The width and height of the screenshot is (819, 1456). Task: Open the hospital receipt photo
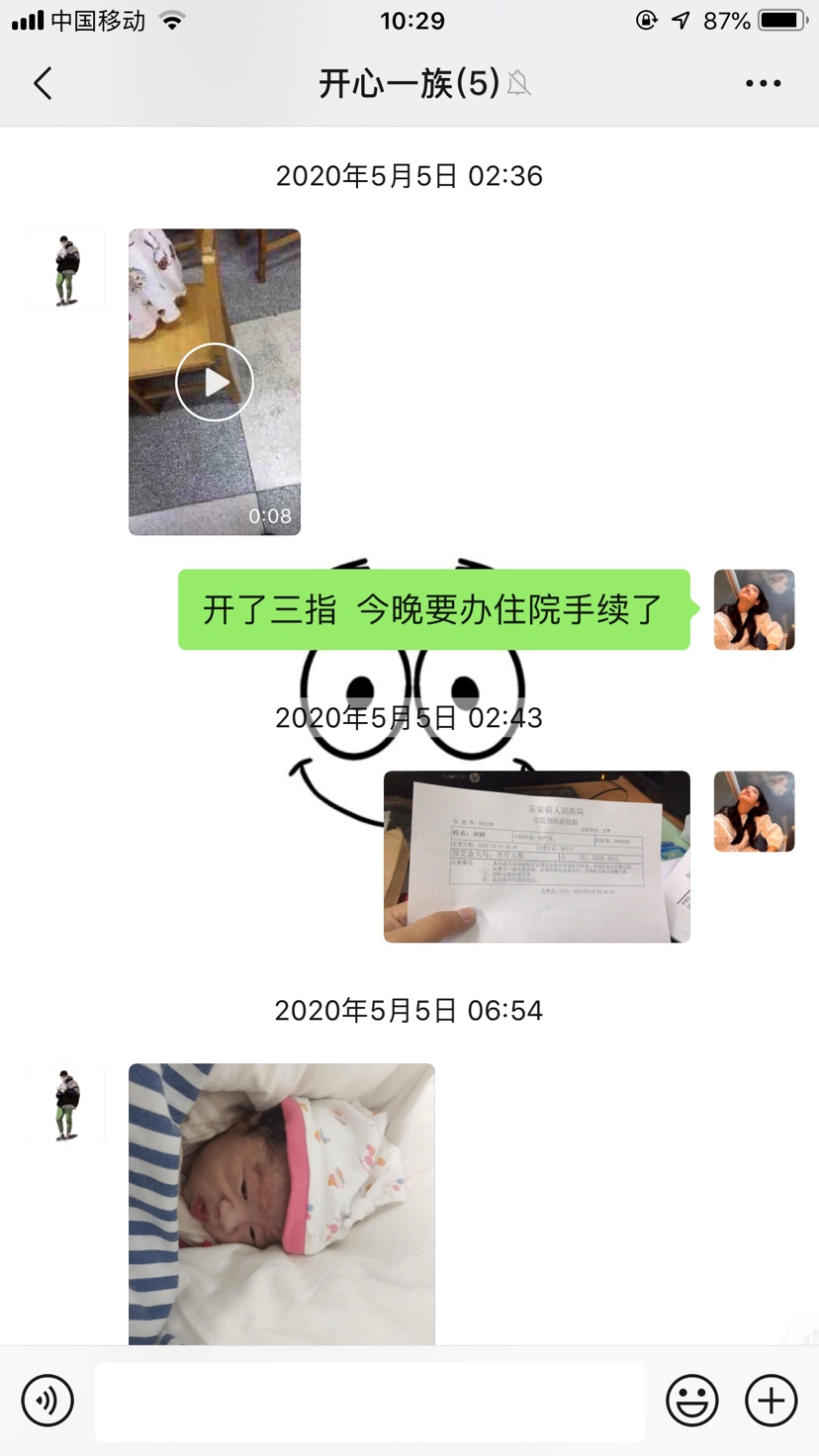536,857
